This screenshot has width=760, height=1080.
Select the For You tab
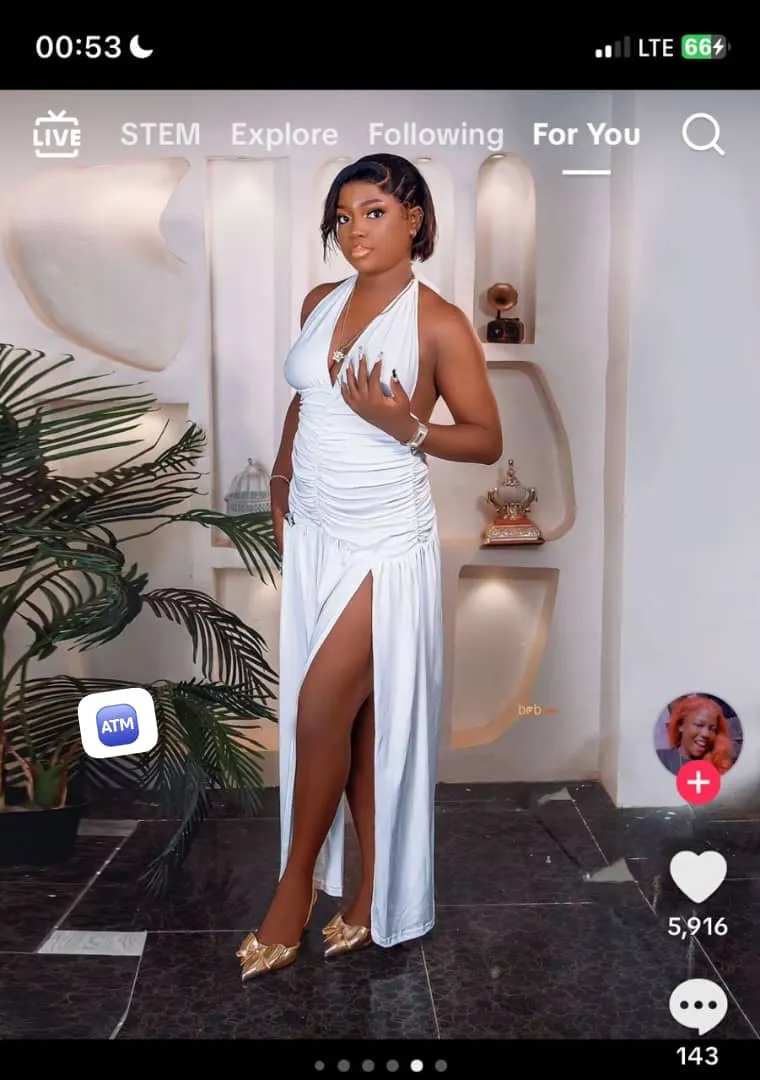[x=586, y=135]
